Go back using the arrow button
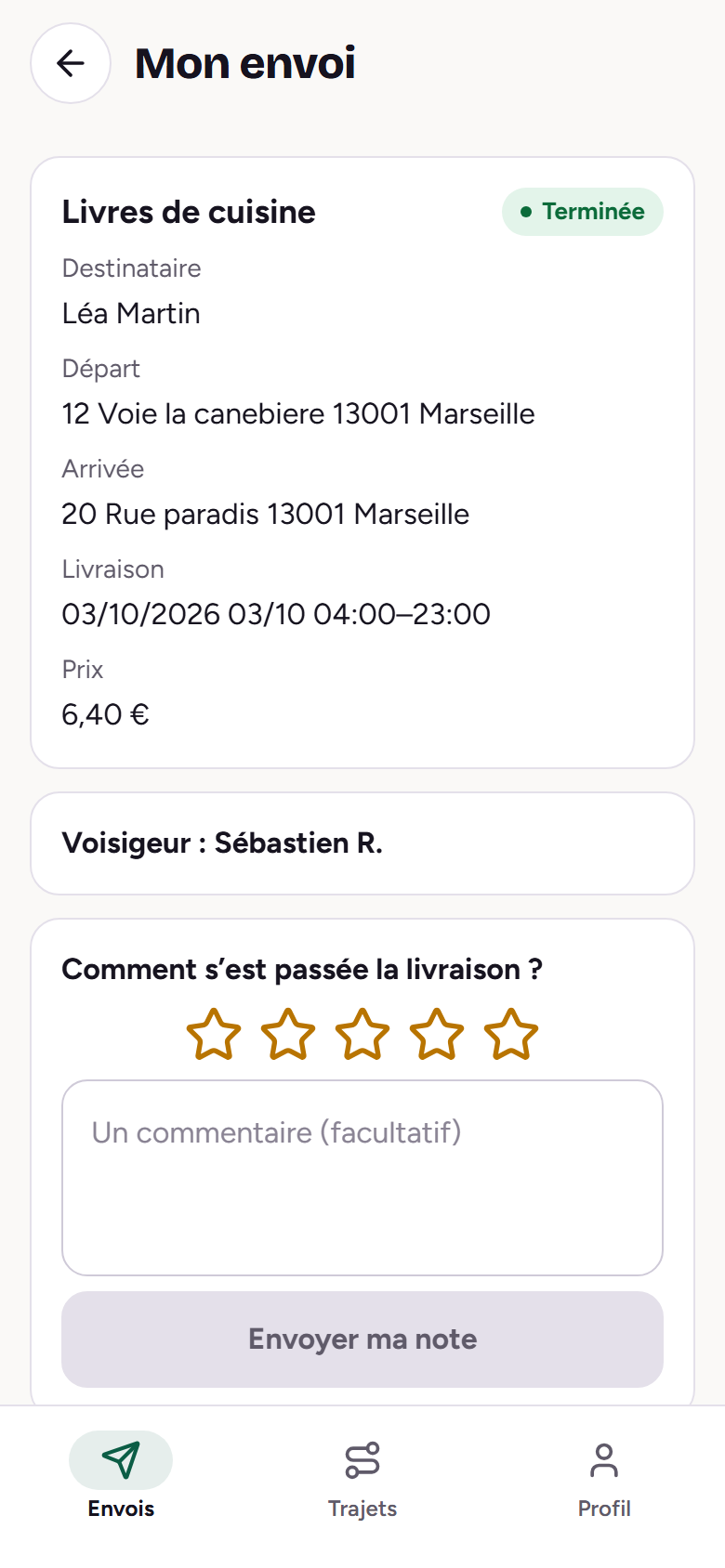725x1568 pixels. [71, 63]
